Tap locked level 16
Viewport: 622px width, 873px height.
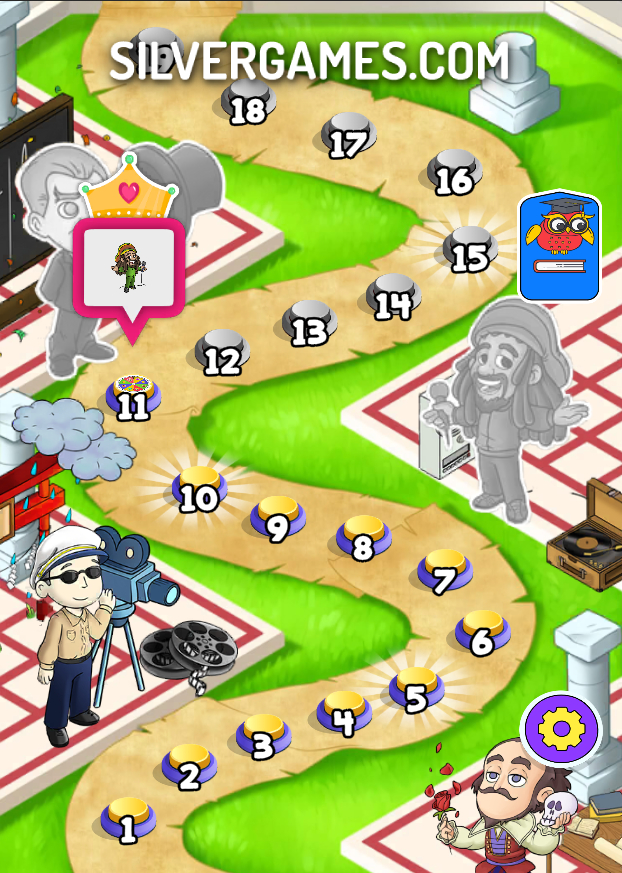pos(455,172)
